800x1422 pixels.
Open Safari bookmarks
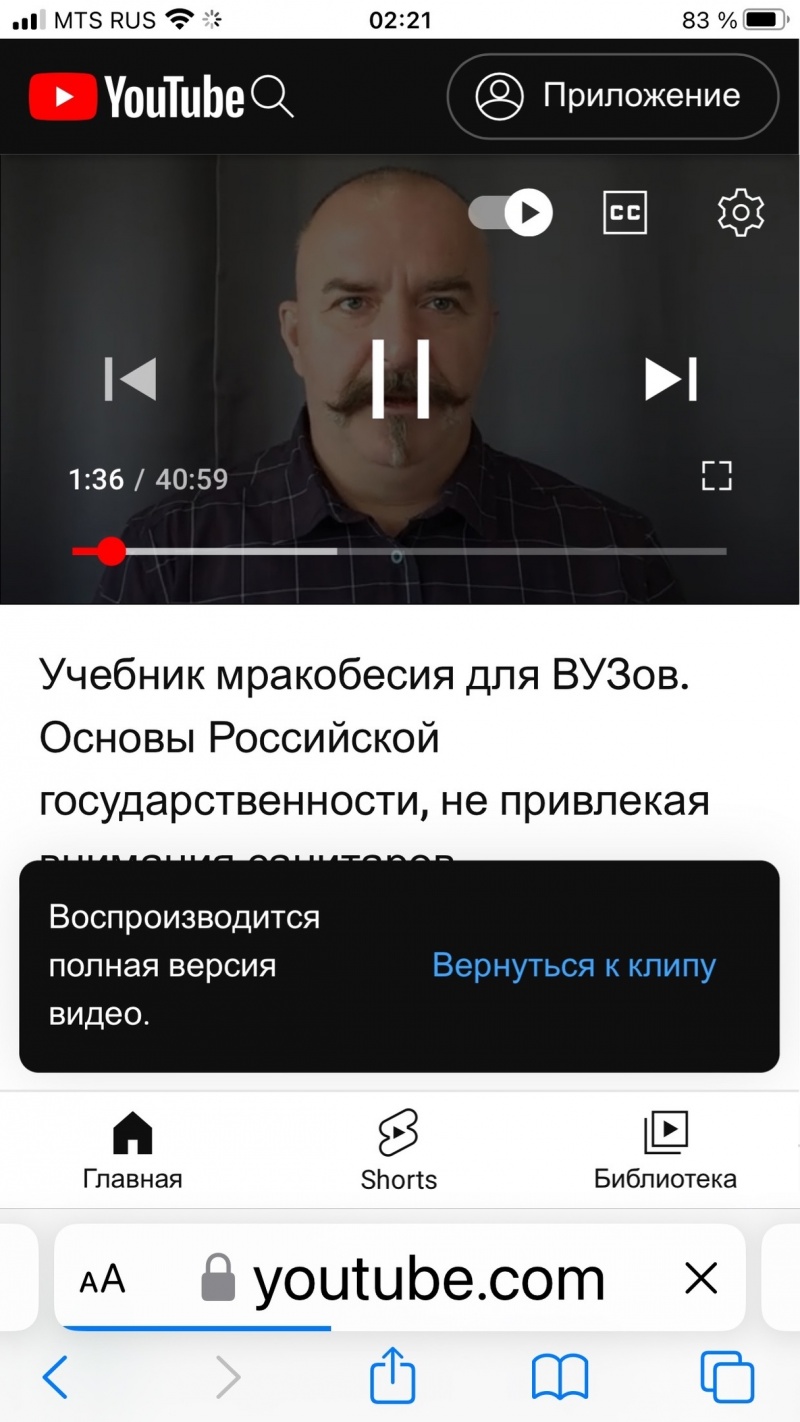point(559,1378)
